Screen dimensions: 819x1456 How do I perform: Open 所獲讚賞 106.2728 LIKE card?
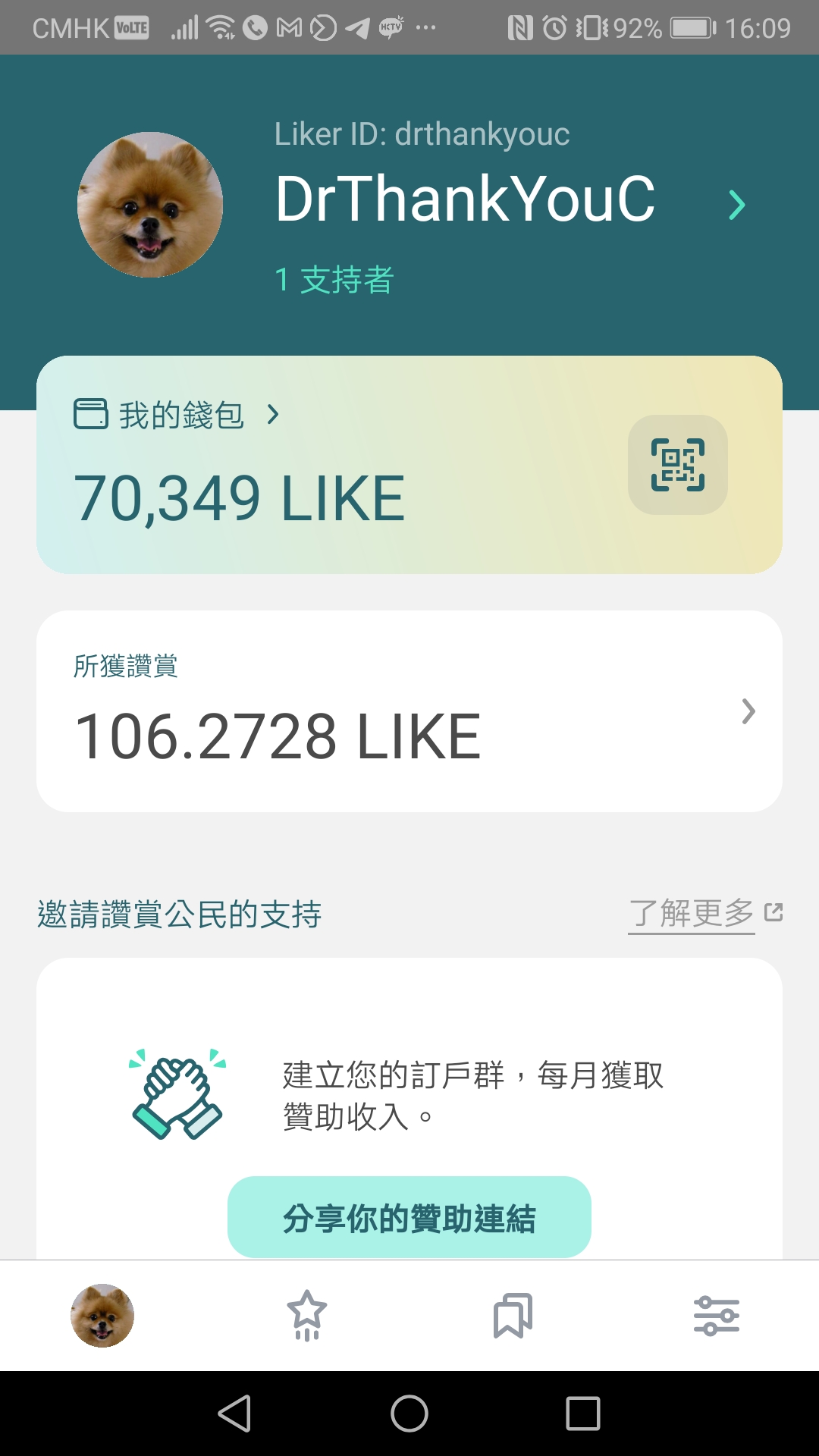pos(409,711)
